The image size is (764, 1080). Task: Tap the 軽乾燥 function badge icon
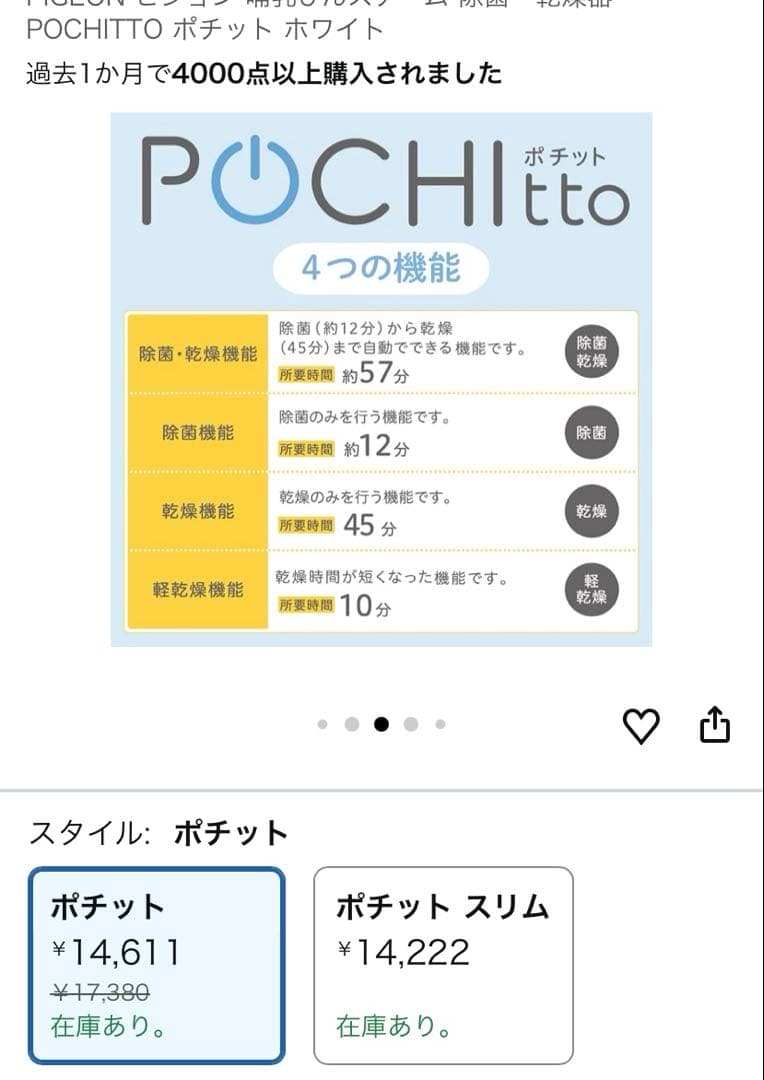click(x=591, y=590)
